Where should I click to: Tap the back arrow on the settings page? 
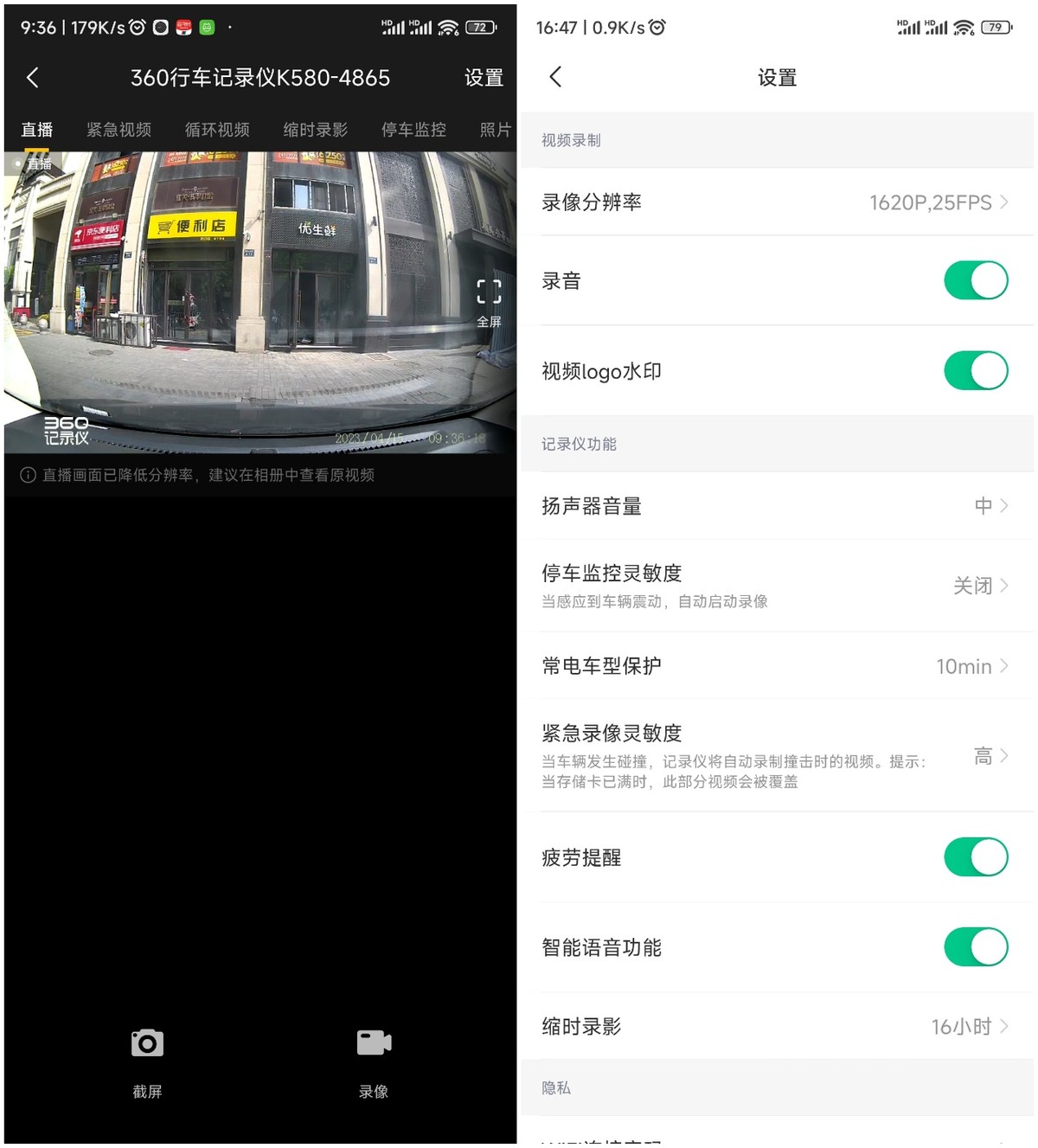(554, 77)
